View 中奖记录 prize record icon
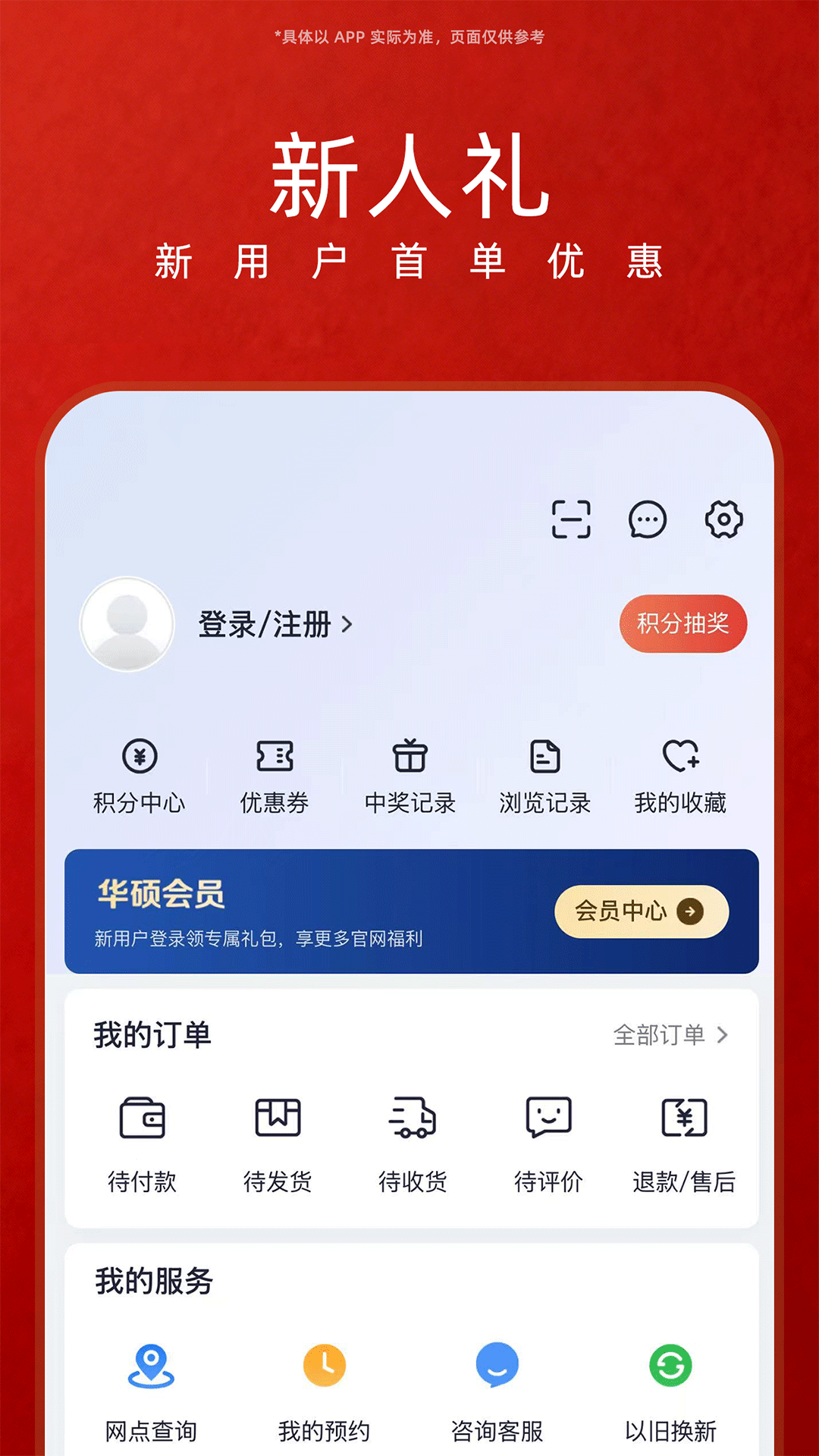The width and height of the screenshot is (819, 1456). point(409,768)
